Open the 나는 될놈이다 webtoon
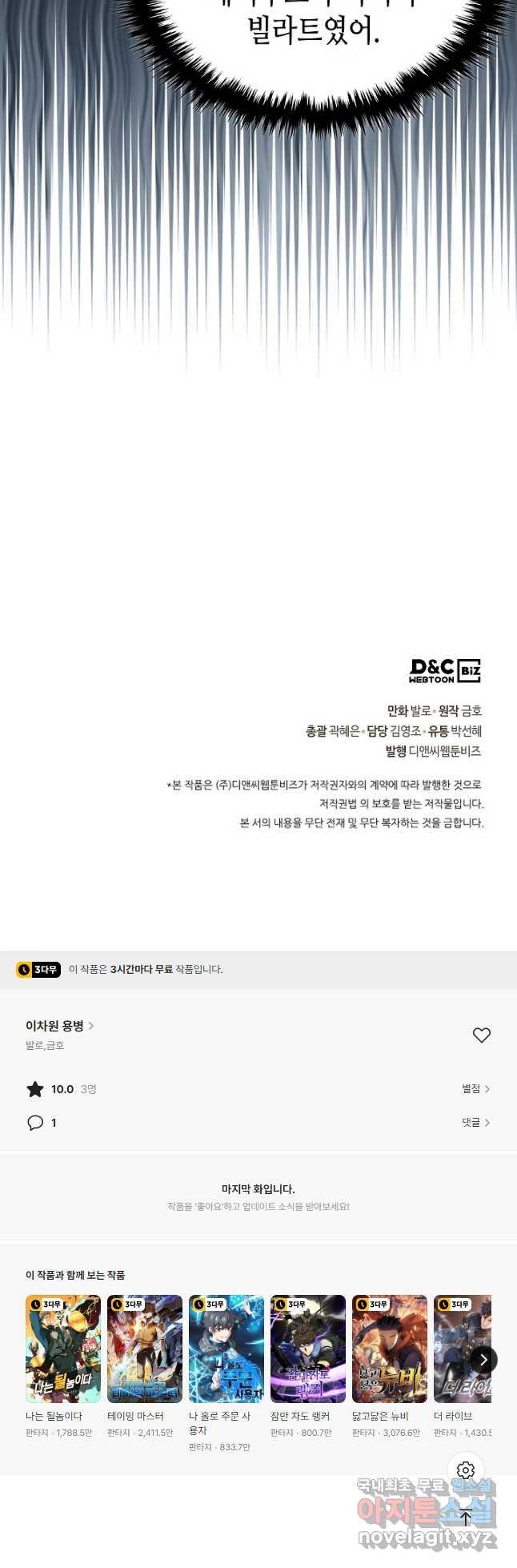 click(x=63, y=1349)
